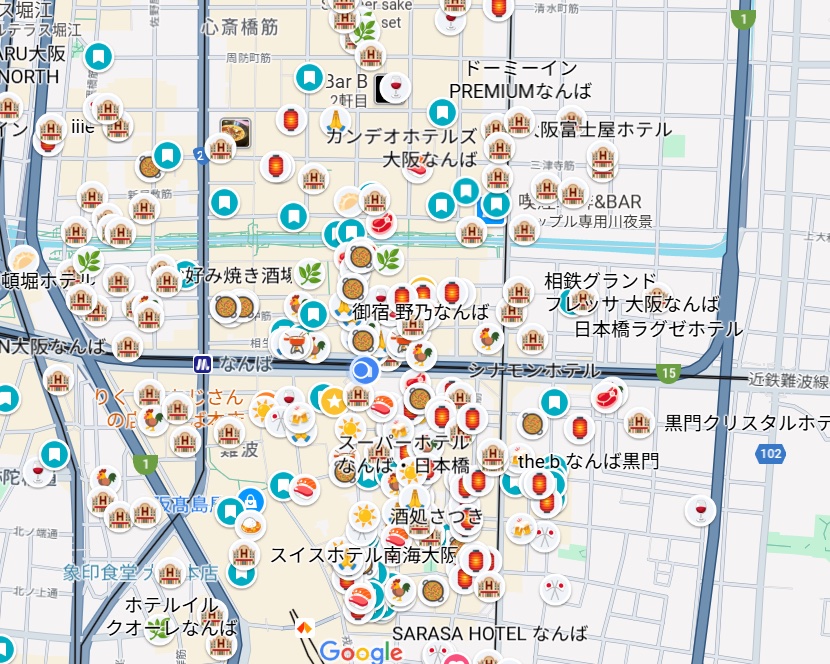Screen dimensions: 830x664
Task: Select the ドーミーイン PREMIUMなんば hotel label
Action: coord(520,80)
